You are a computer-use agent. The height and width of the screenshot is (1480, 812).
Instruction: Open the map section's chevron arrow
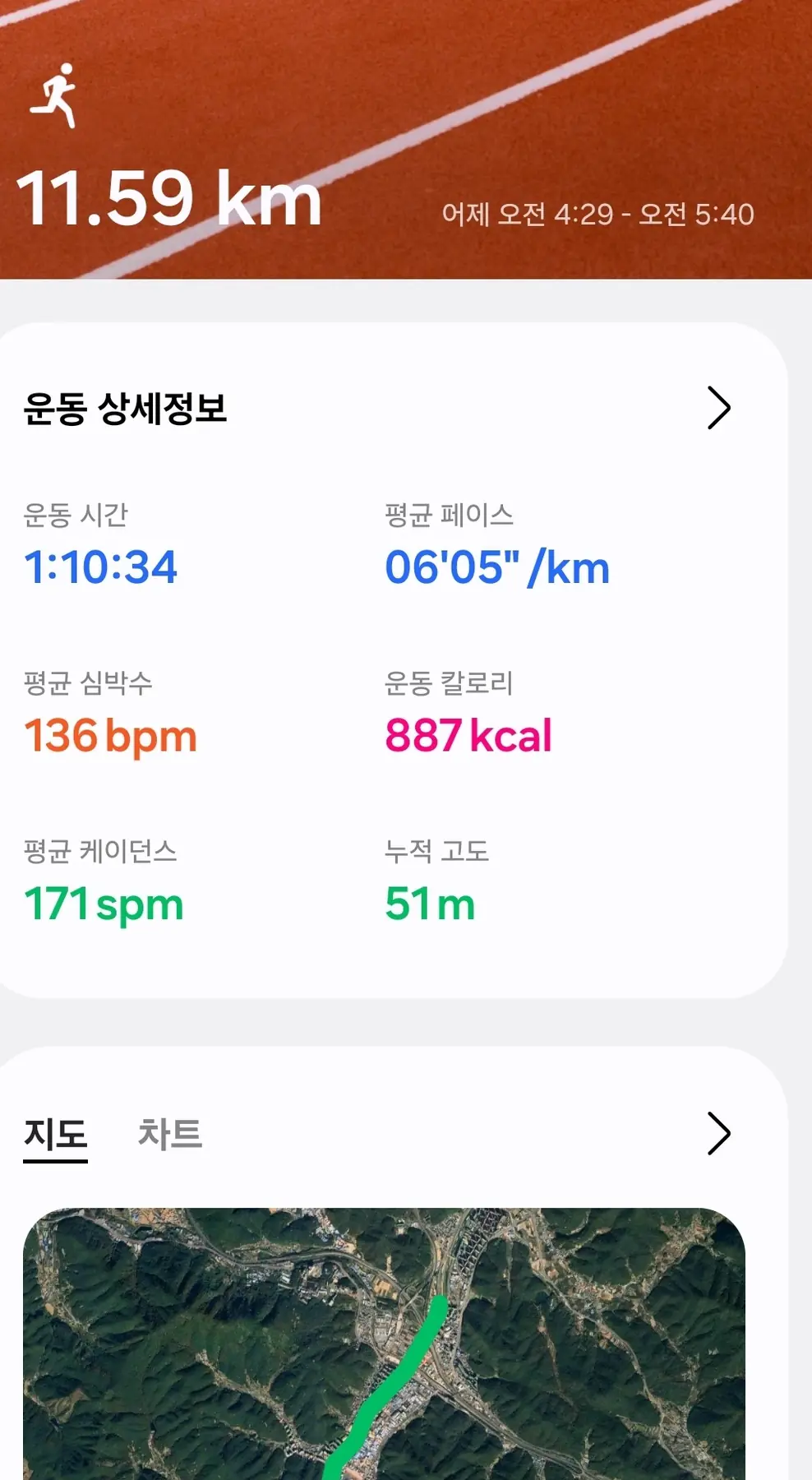tap(718, 1134)
